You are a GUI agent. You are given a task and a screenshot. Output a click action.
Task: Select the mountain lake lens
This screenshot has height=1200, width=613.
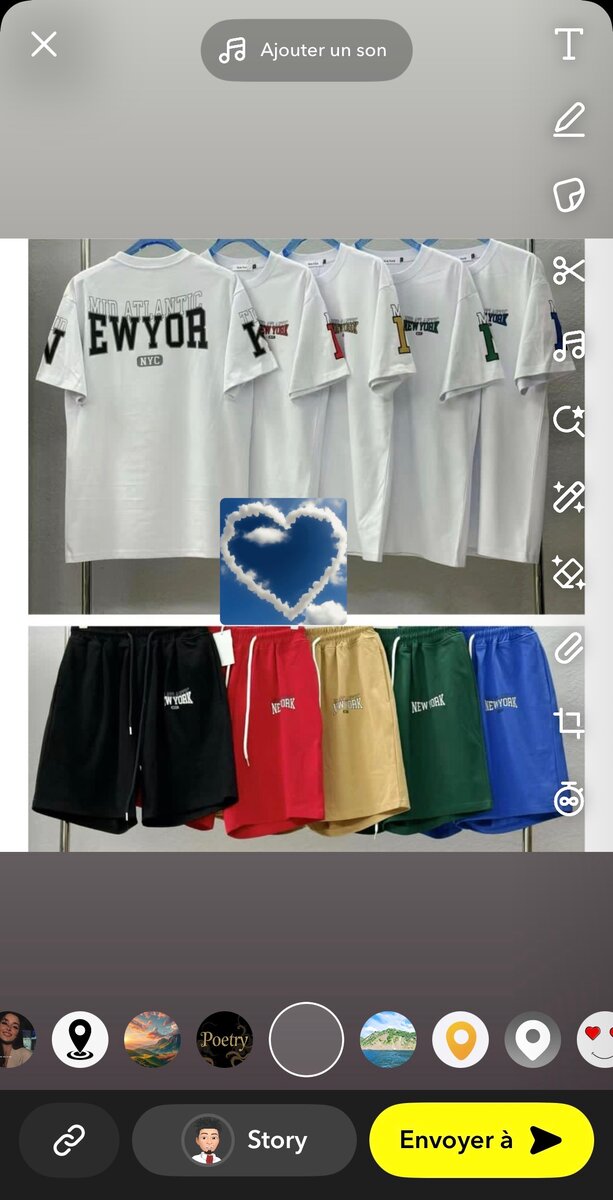tap(388, 1040)
